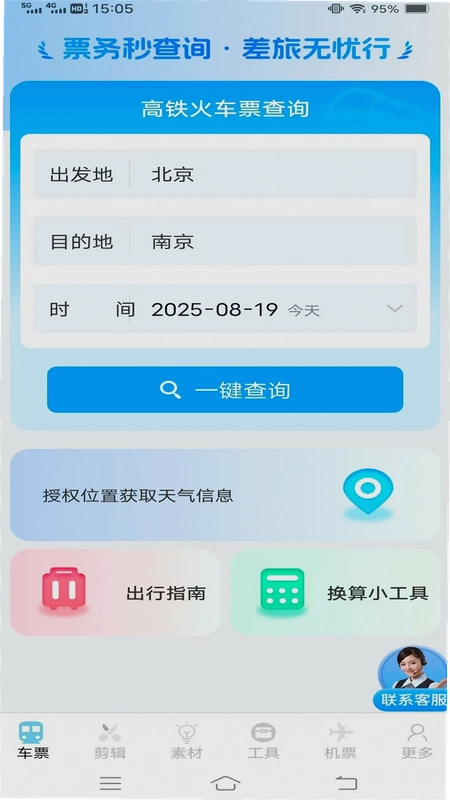Switch to the 机票 tab
450x800 pixels.
[340, 740]
